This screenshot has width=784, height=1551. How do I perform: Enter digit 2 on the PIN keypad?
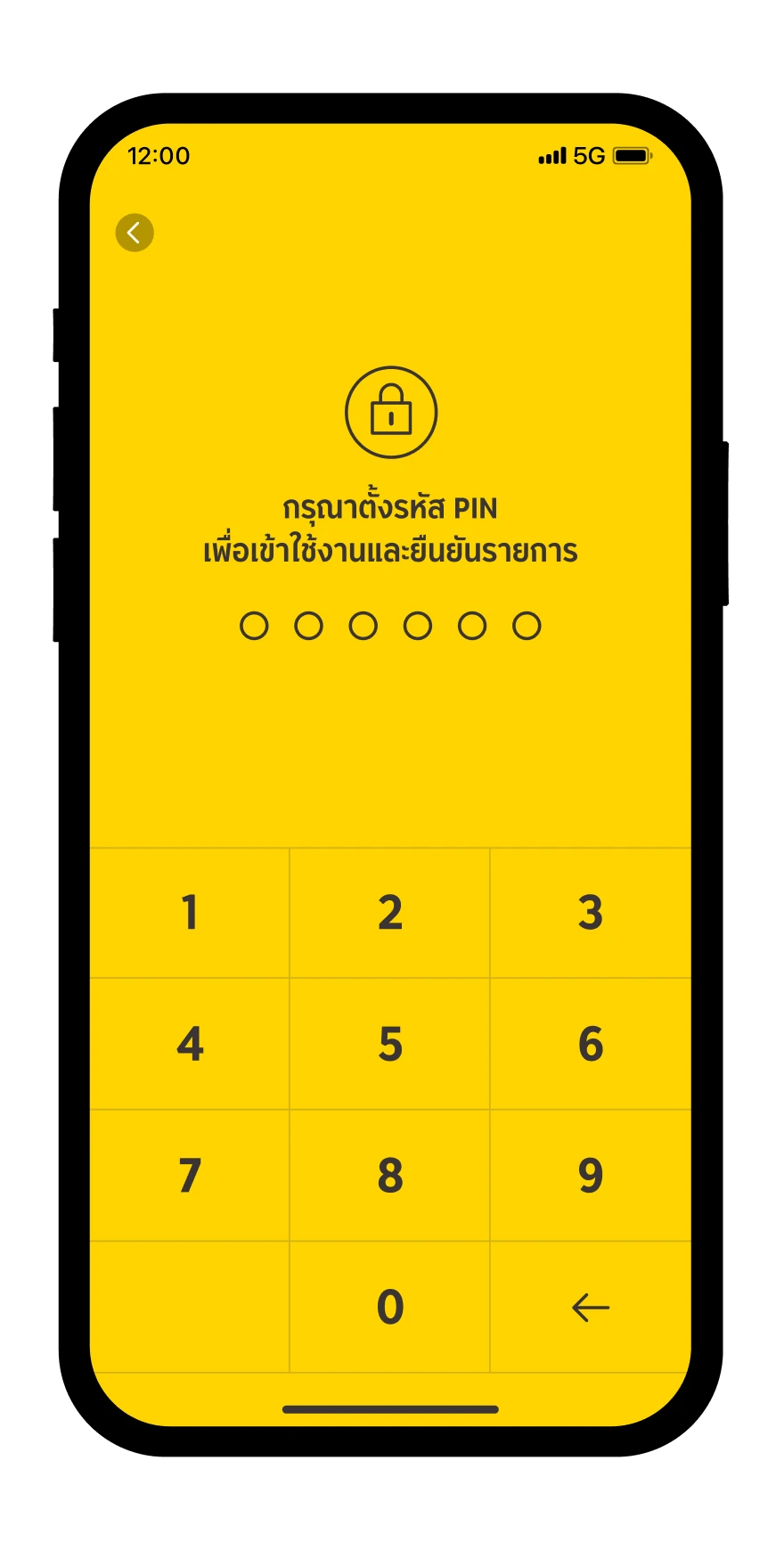tap(390, 913)
